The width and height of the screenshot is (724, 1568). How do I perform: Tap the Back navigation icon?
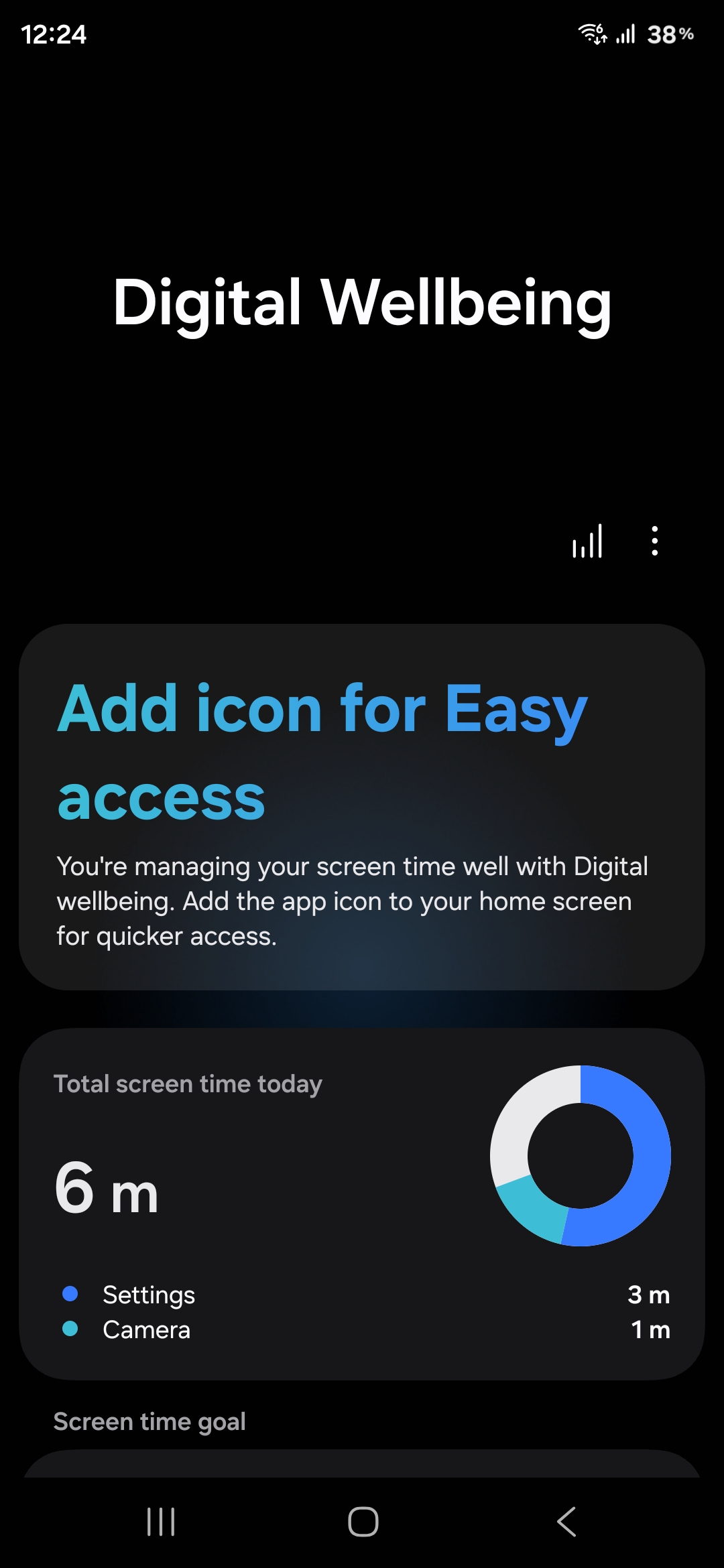tap(565, 1522)
